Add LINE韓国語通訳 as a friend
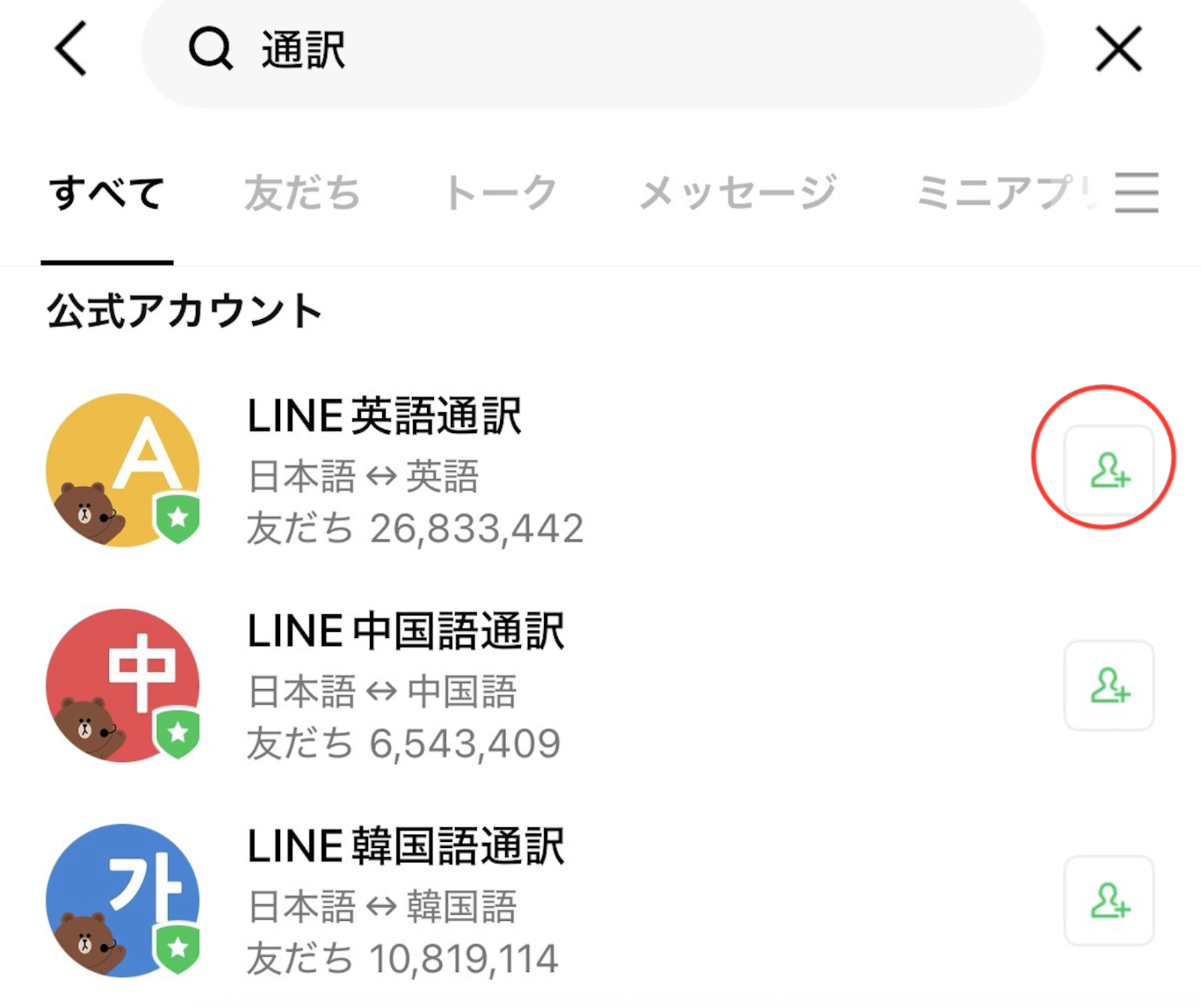 pyautogui.click(x=1109, y=901)
